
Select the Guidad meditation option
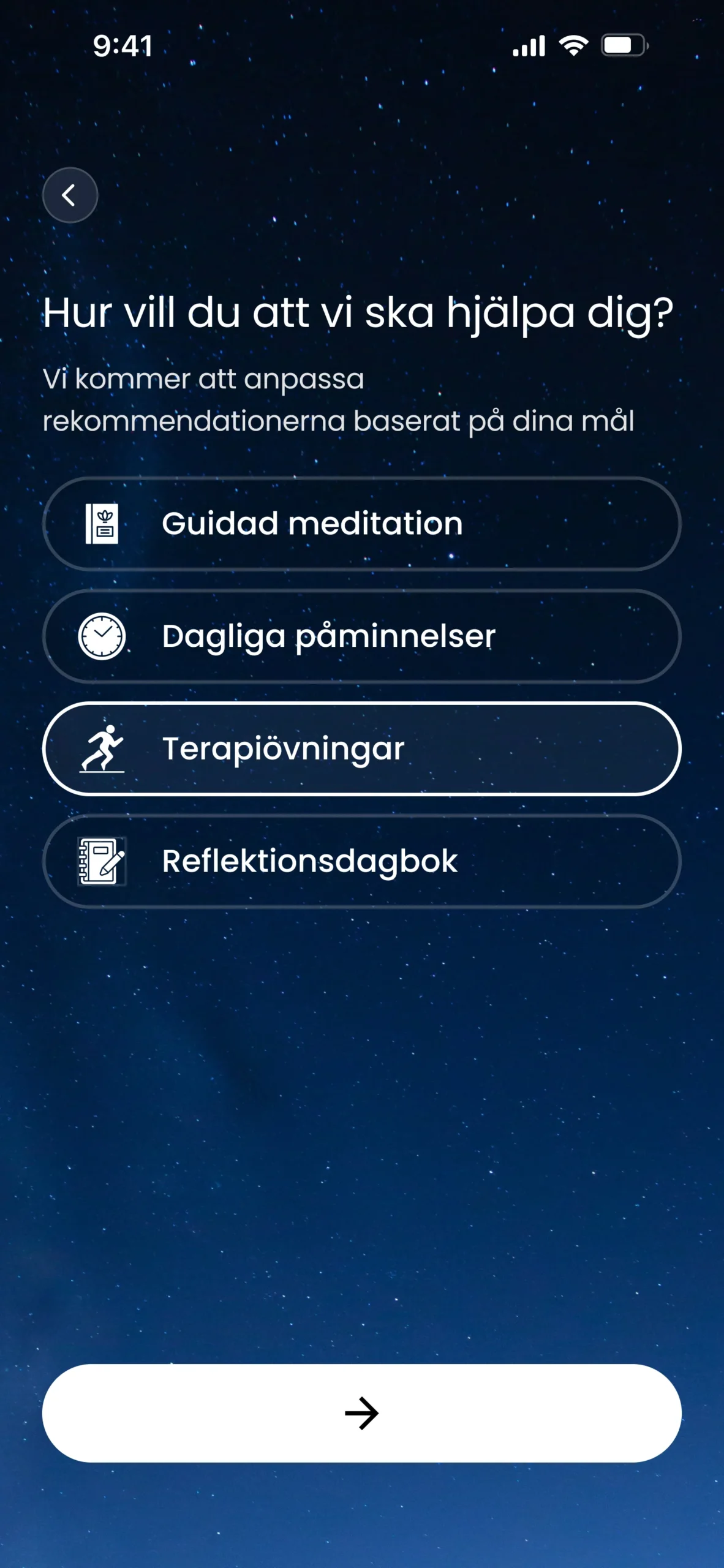[361, 524]
